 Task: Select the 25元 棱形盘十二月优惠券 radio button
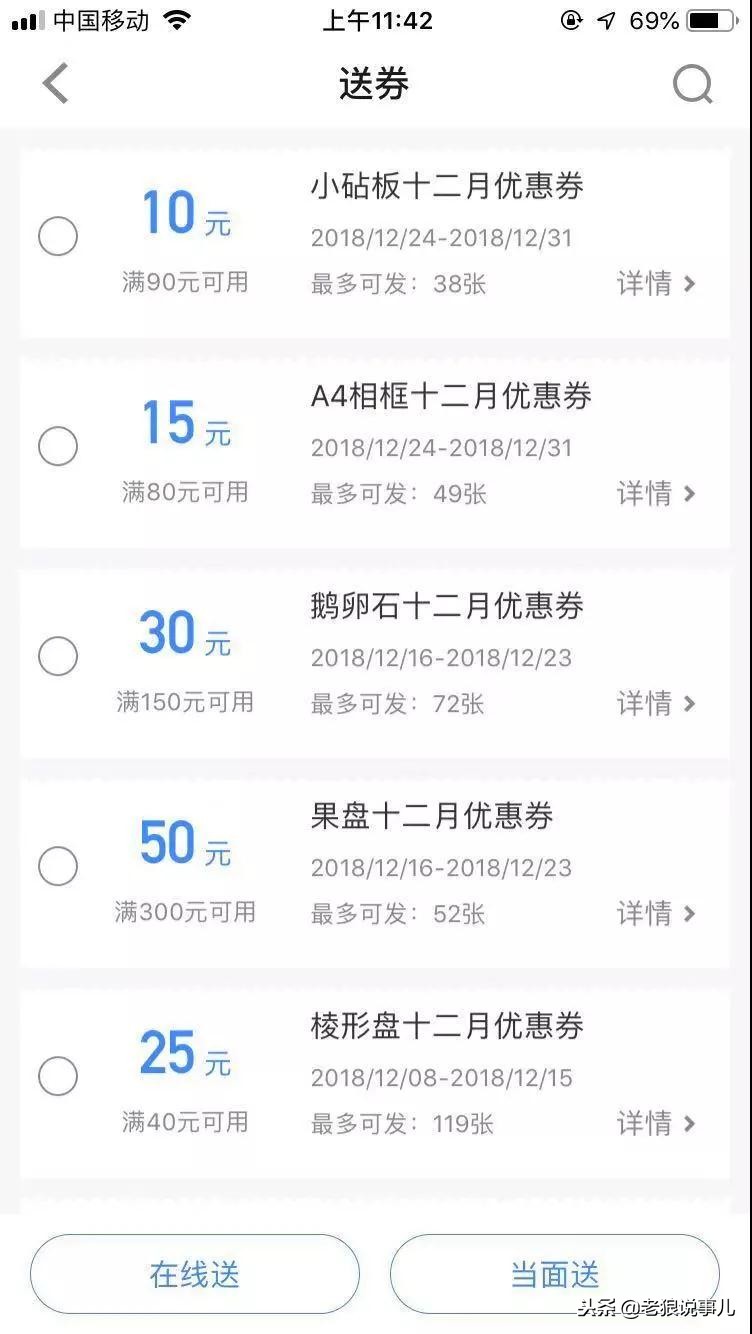click(58, 1076)
